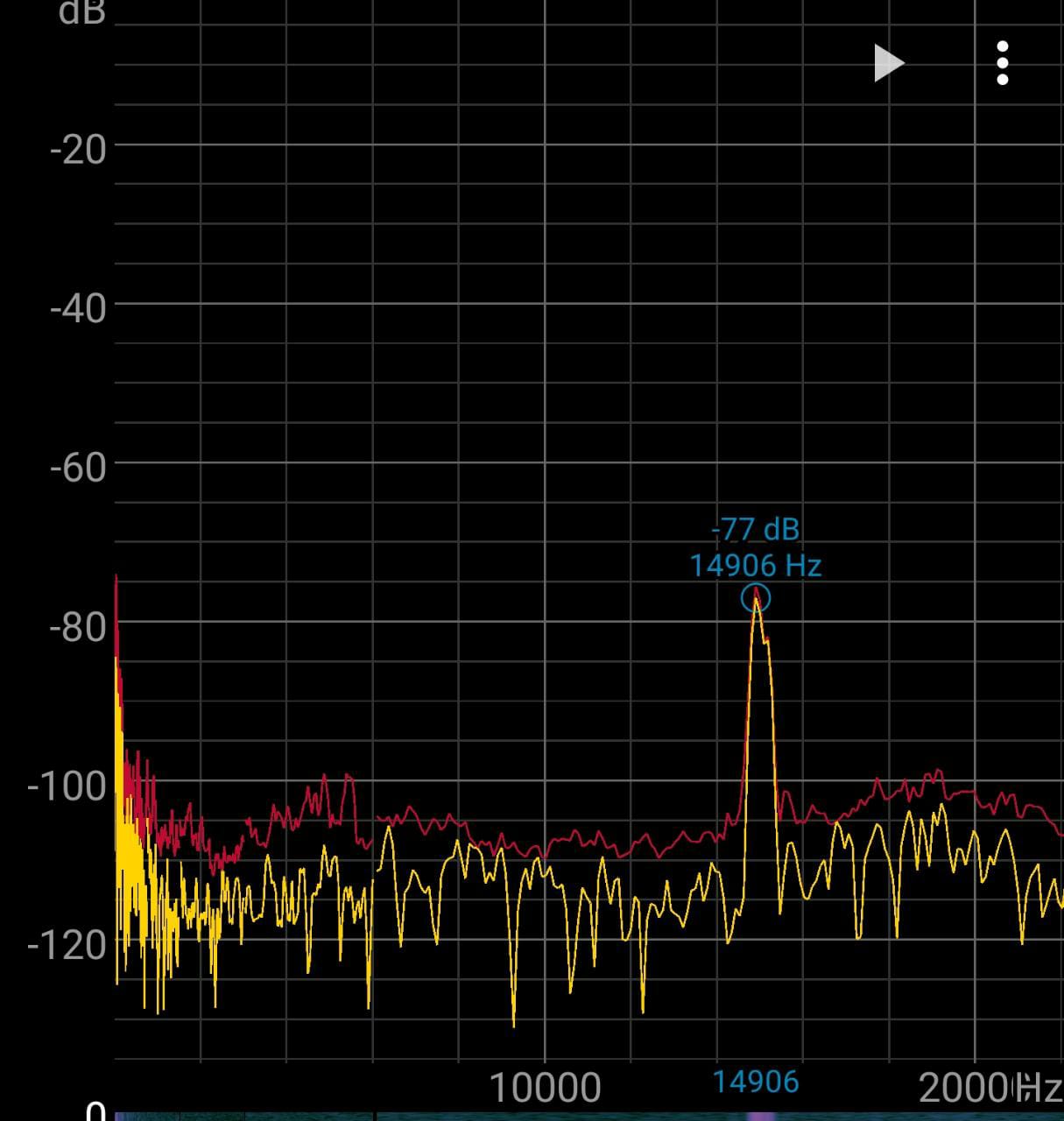Click the -120 dB gridline label

pyautogui.click(x=68, y=944)
